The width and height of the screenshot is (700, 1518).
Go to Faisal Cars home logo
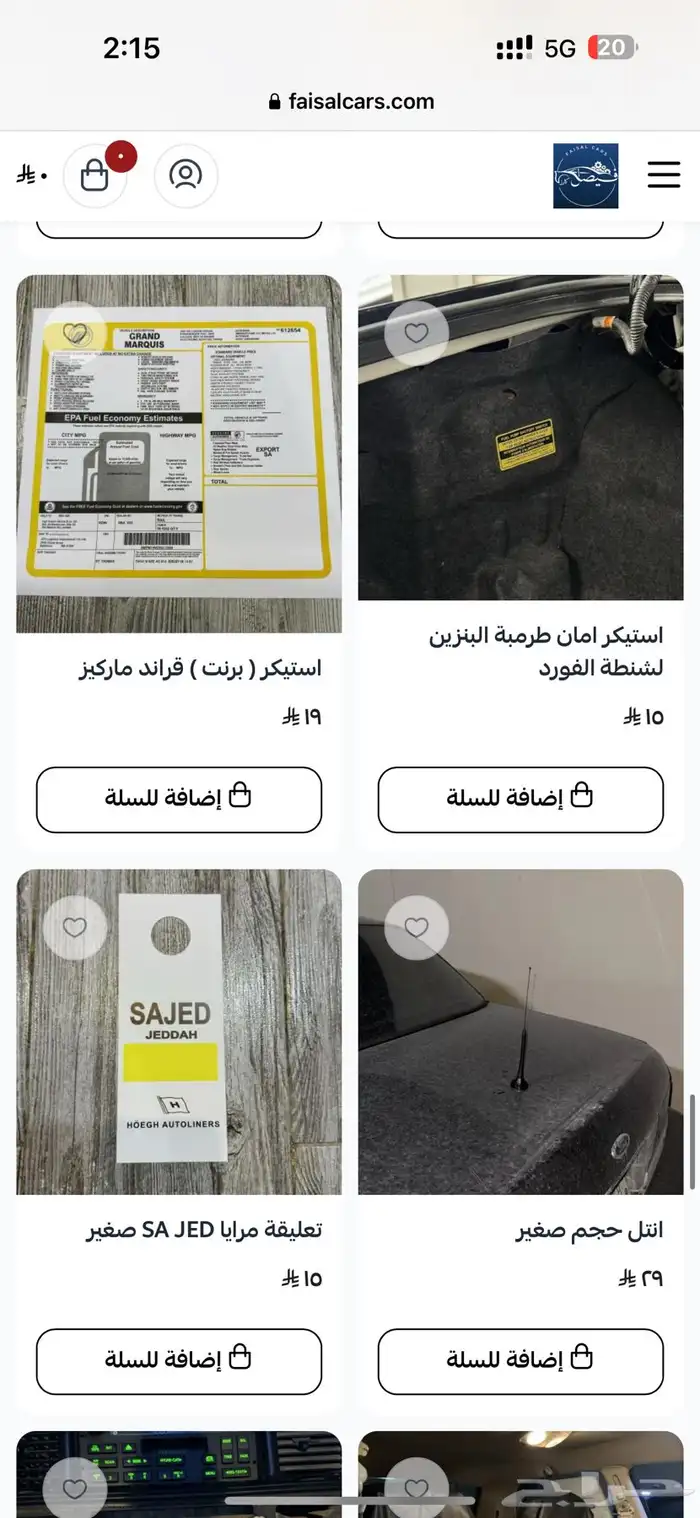pyautogui.click(x=585, y=176)
